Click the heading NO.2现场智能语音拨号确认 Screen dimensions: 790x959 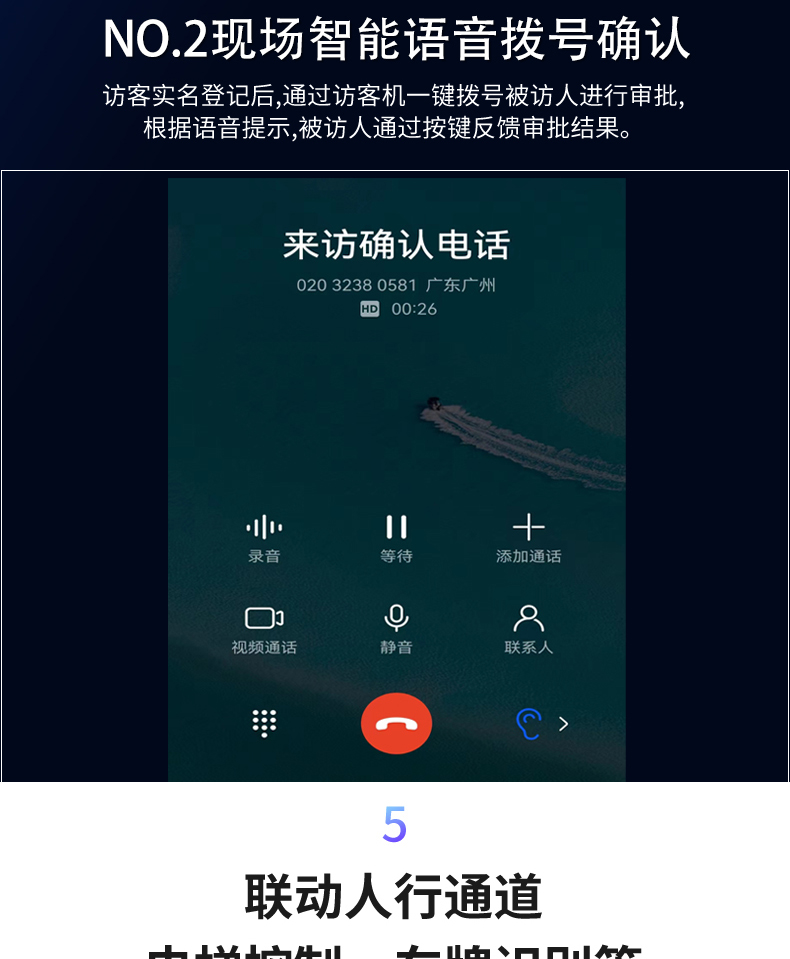click(395, 36)
